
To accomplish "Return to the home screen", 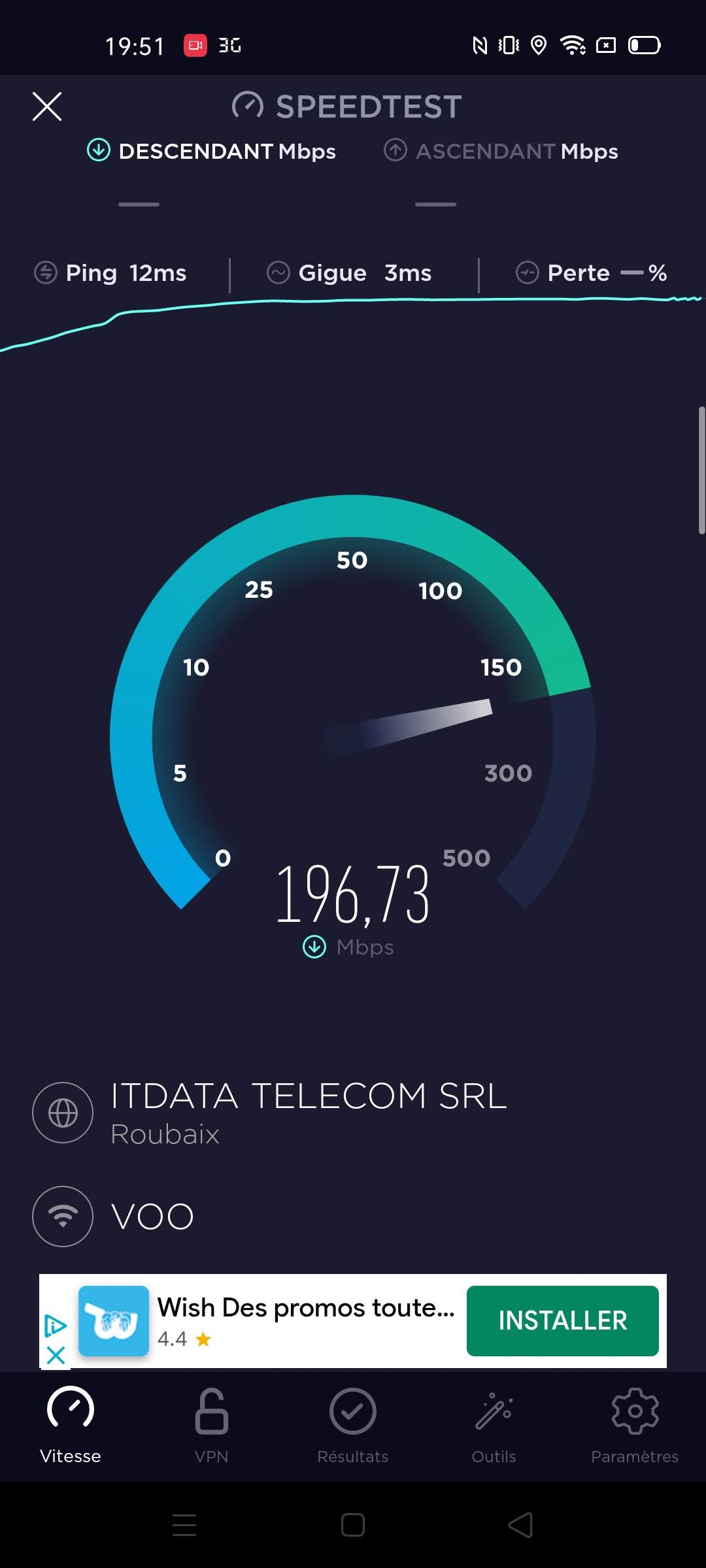I will pyautogui.click(x=353, y=1526).
